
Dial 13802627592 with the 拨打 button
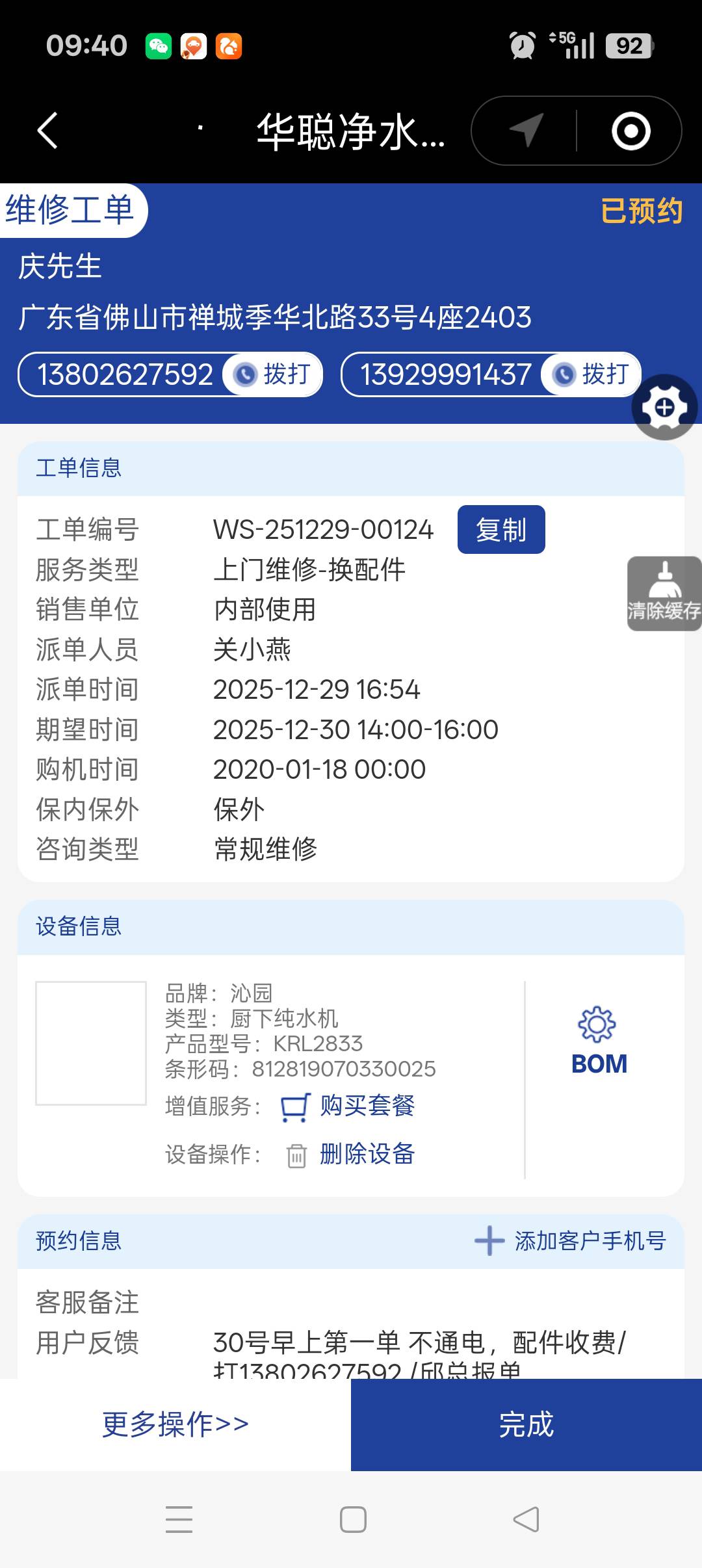[274, 374]
